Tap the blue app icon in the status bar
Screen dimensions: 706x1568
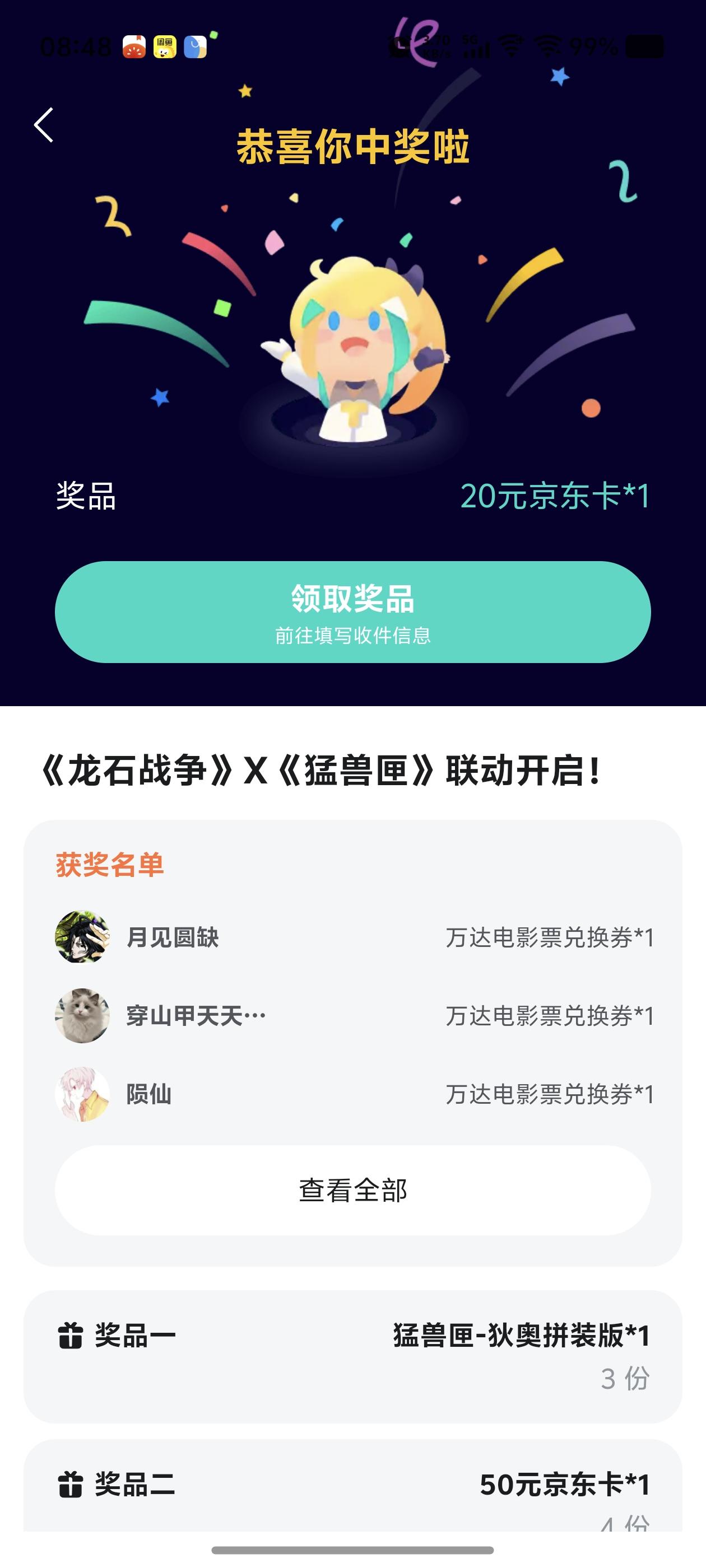[194, 46]
